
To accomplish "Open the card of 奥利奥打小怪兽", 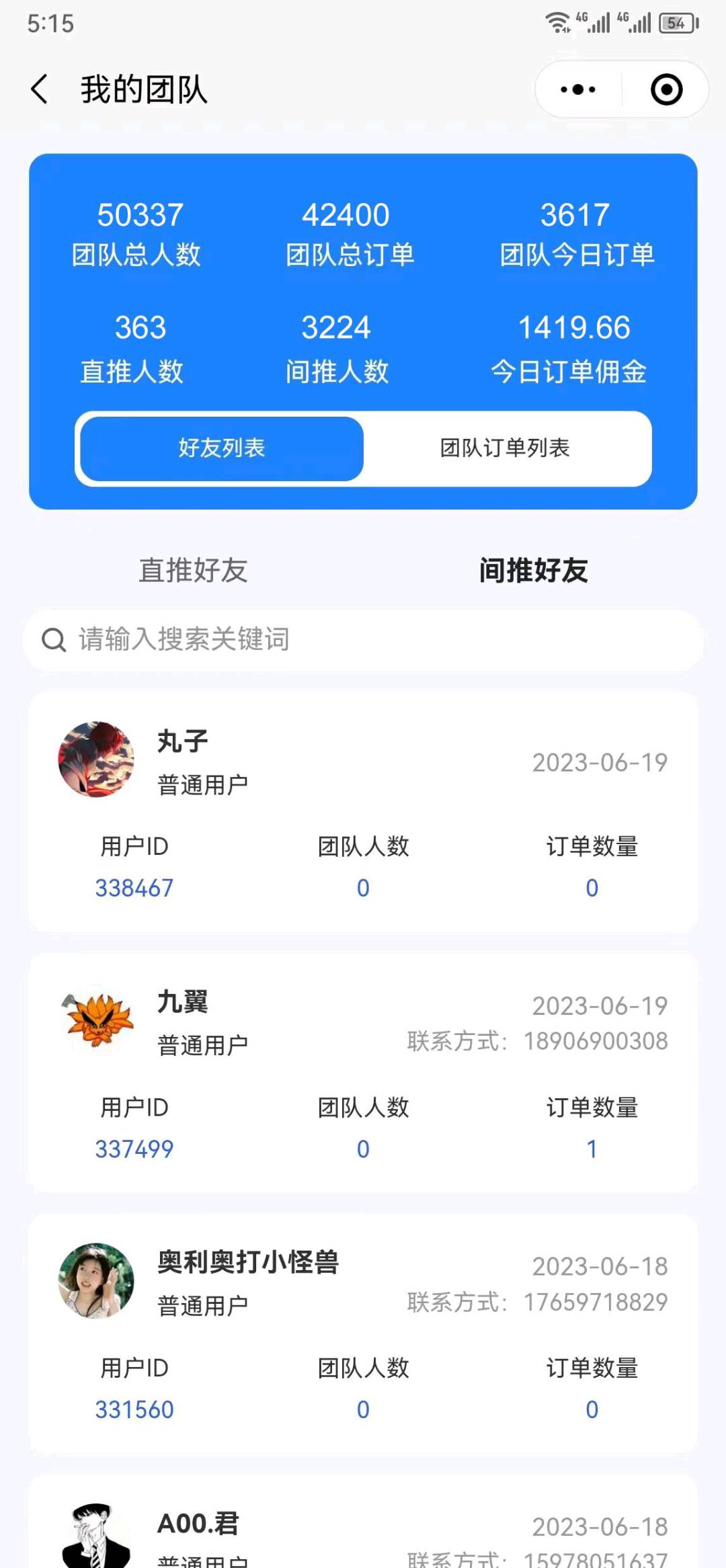I will pyautogui.click(x=363, y=1333).
